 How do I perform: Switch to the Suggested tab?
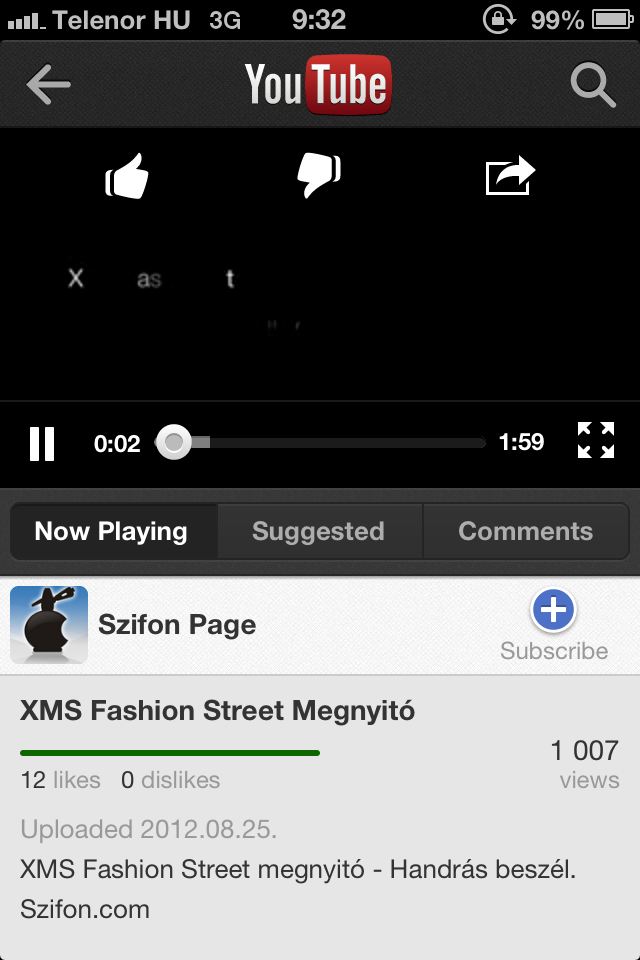[x=318, y=531]
